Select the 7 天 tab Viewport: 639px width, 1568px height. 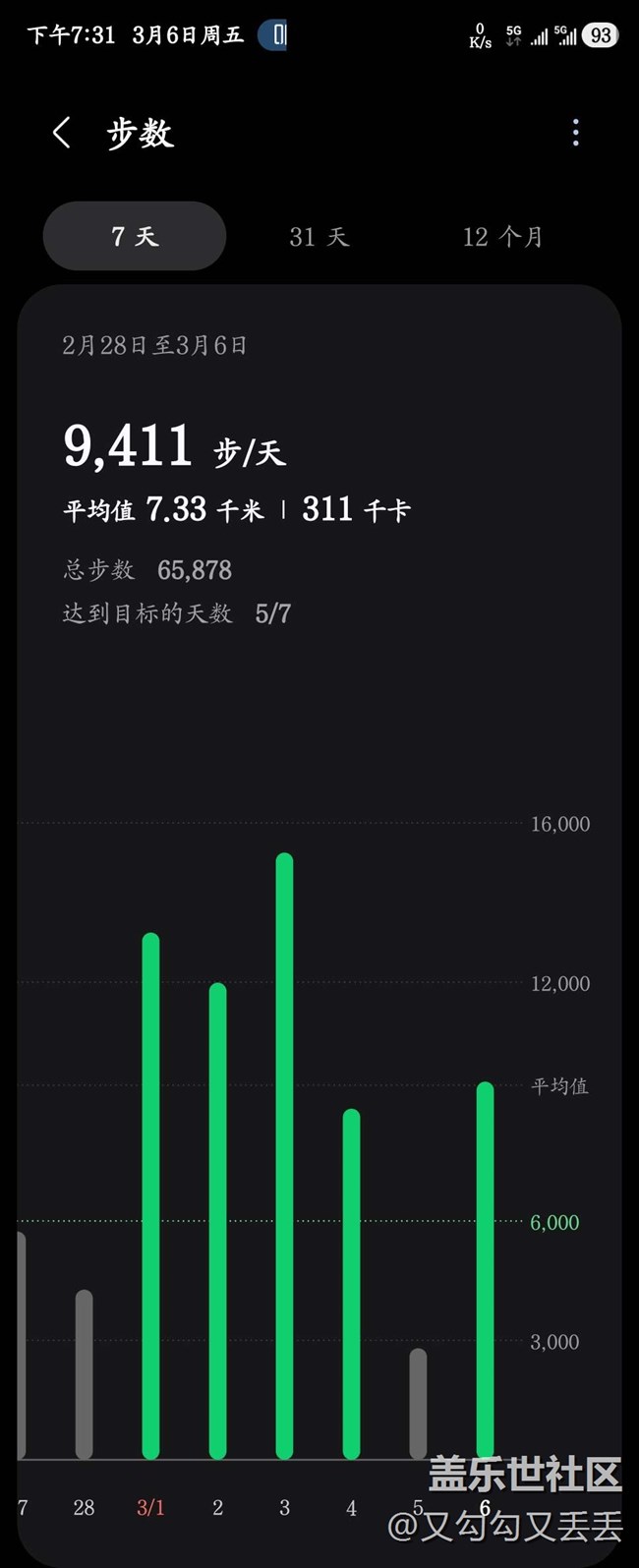point(135,236)
